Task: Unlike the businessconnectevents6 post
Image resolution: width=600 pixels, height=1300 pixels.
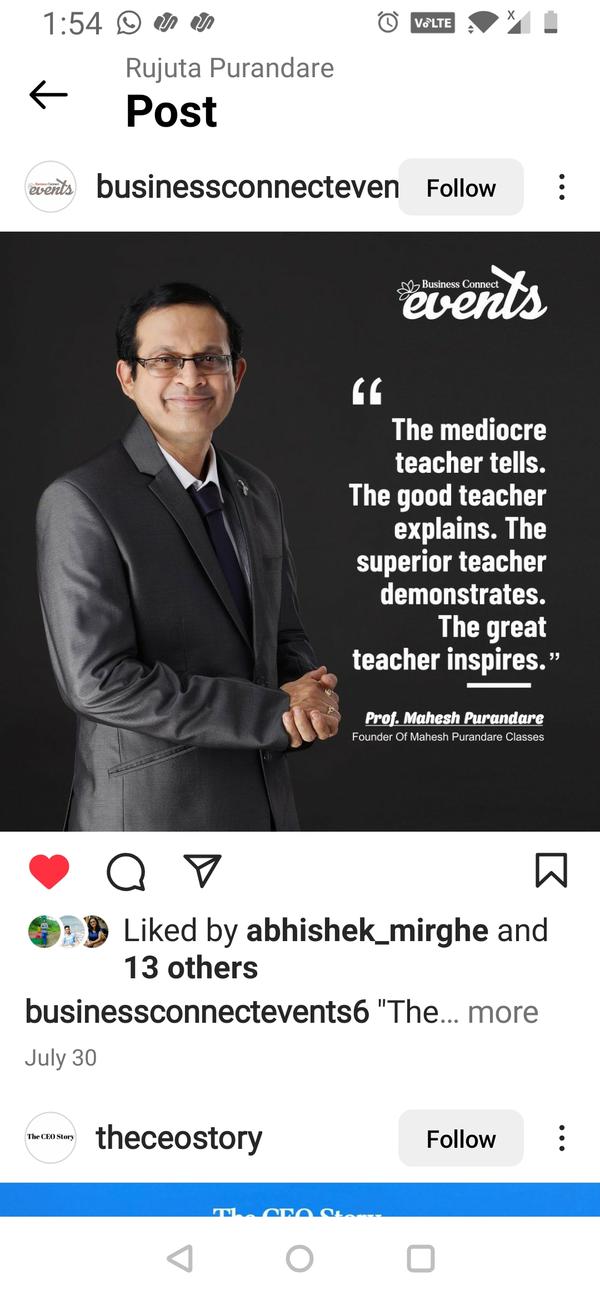Action: coord(49,871)
